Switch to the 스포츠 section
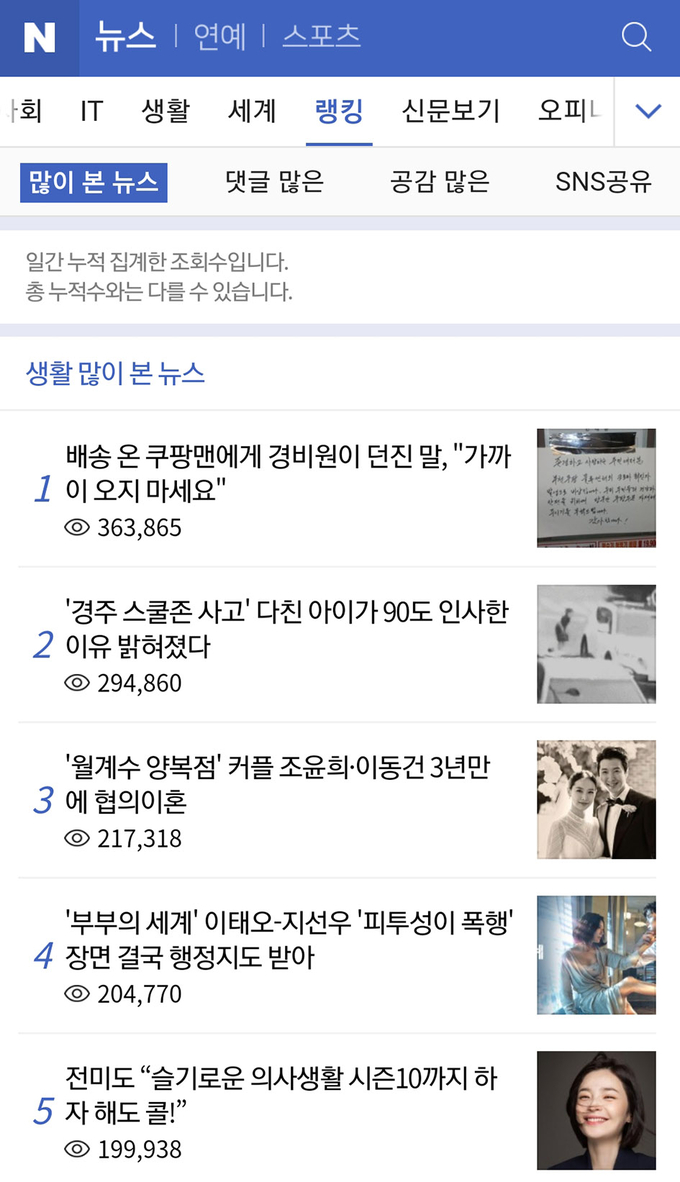Image resolution: width=680 pixels, height=1182 pixels. [321, 37]
